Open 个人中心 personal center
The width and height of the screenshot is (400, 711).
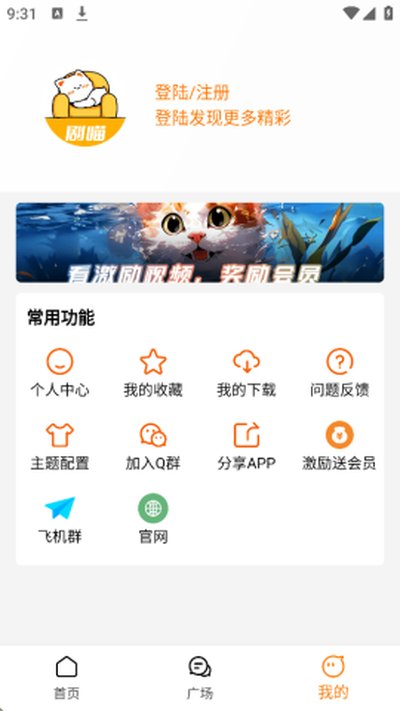pos(60,373)
